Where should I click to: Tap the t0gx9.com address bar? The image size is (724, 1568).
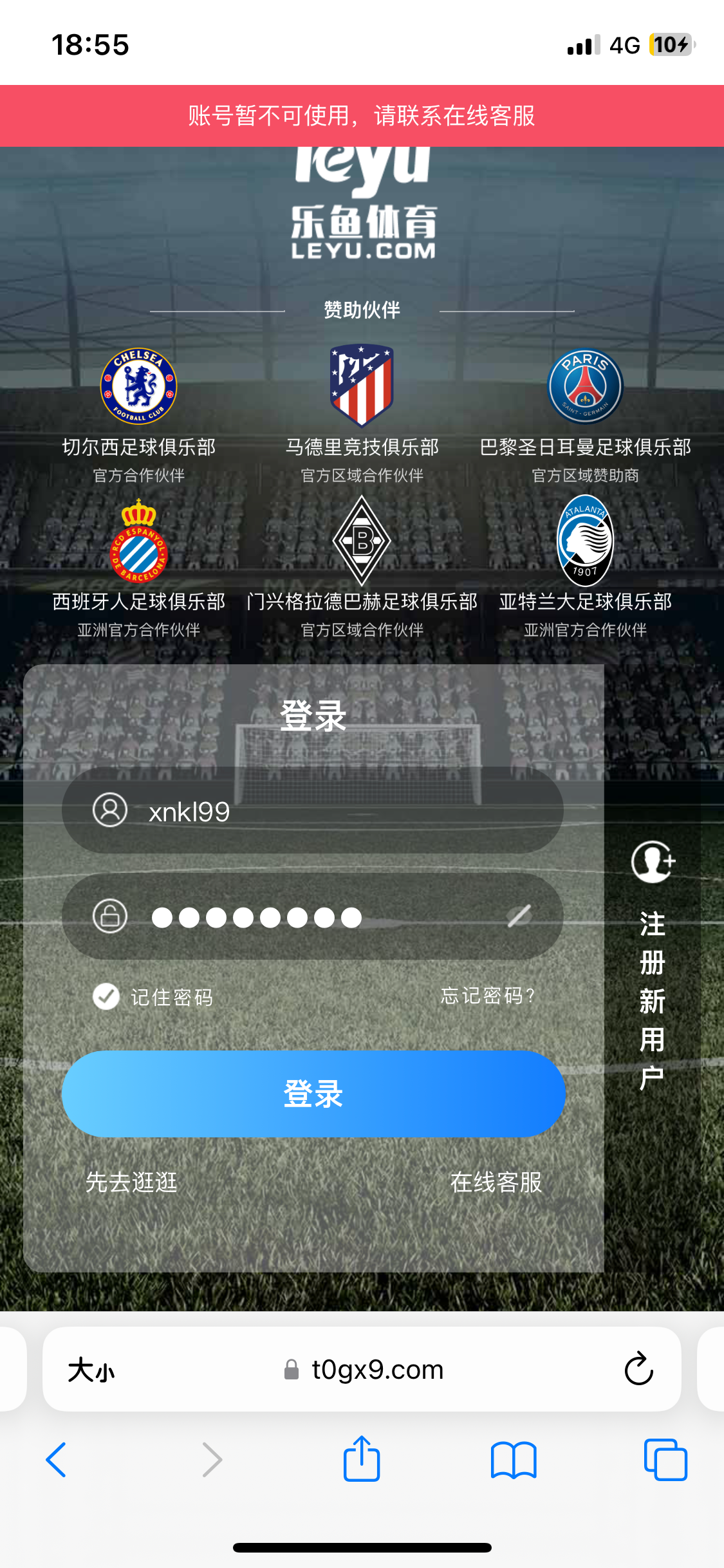pos(377,1370)
